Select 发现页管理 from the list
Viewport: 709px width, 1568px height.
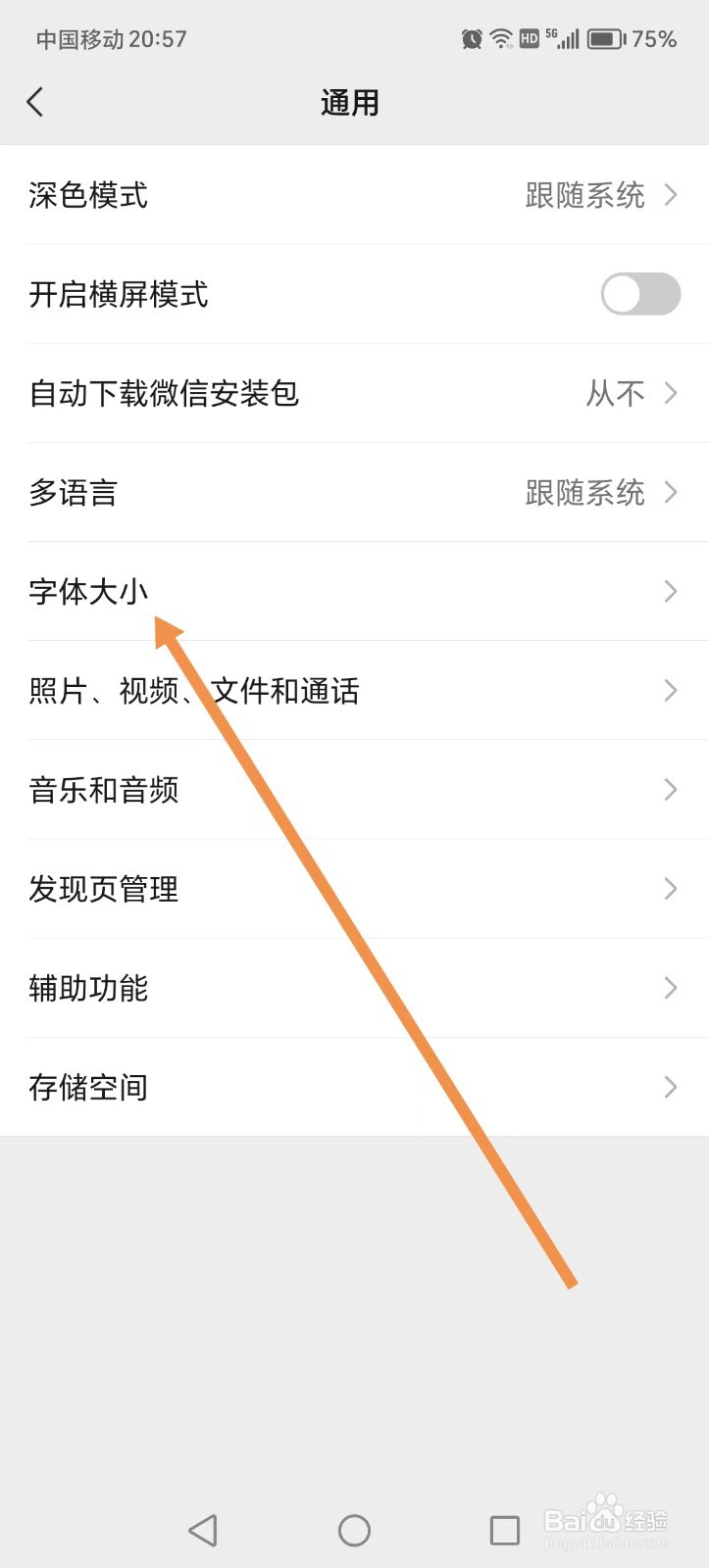(x=353, y=888)
